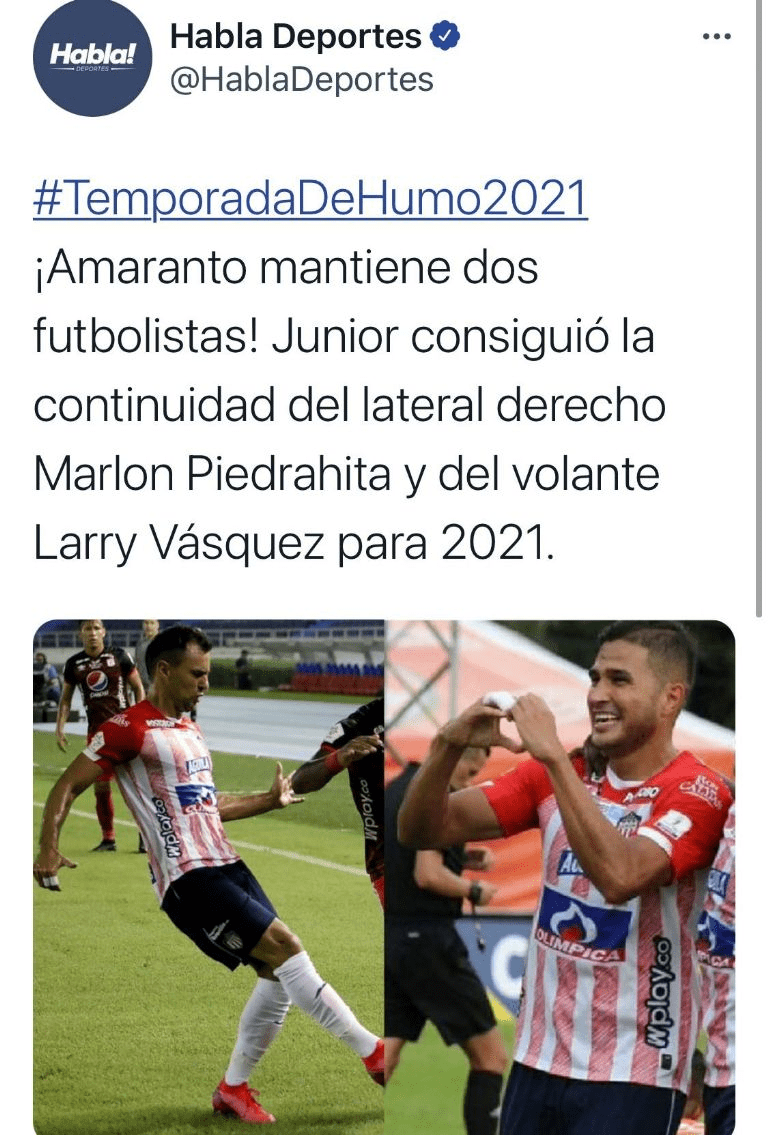Open Habla Deportes profile avatar

point(90,56)
